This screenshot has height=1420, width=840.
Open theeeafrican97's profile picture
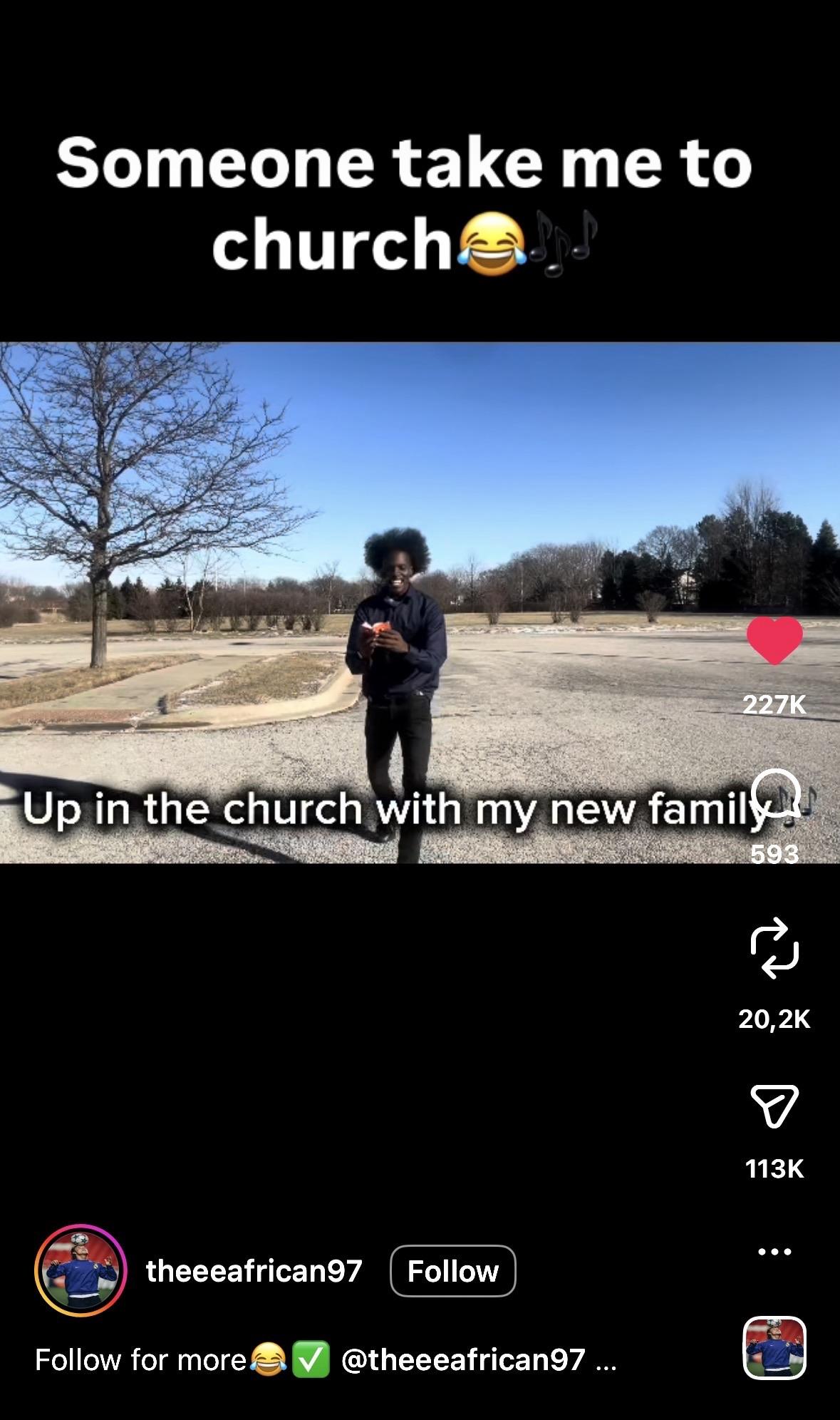tap(81, 1270)
